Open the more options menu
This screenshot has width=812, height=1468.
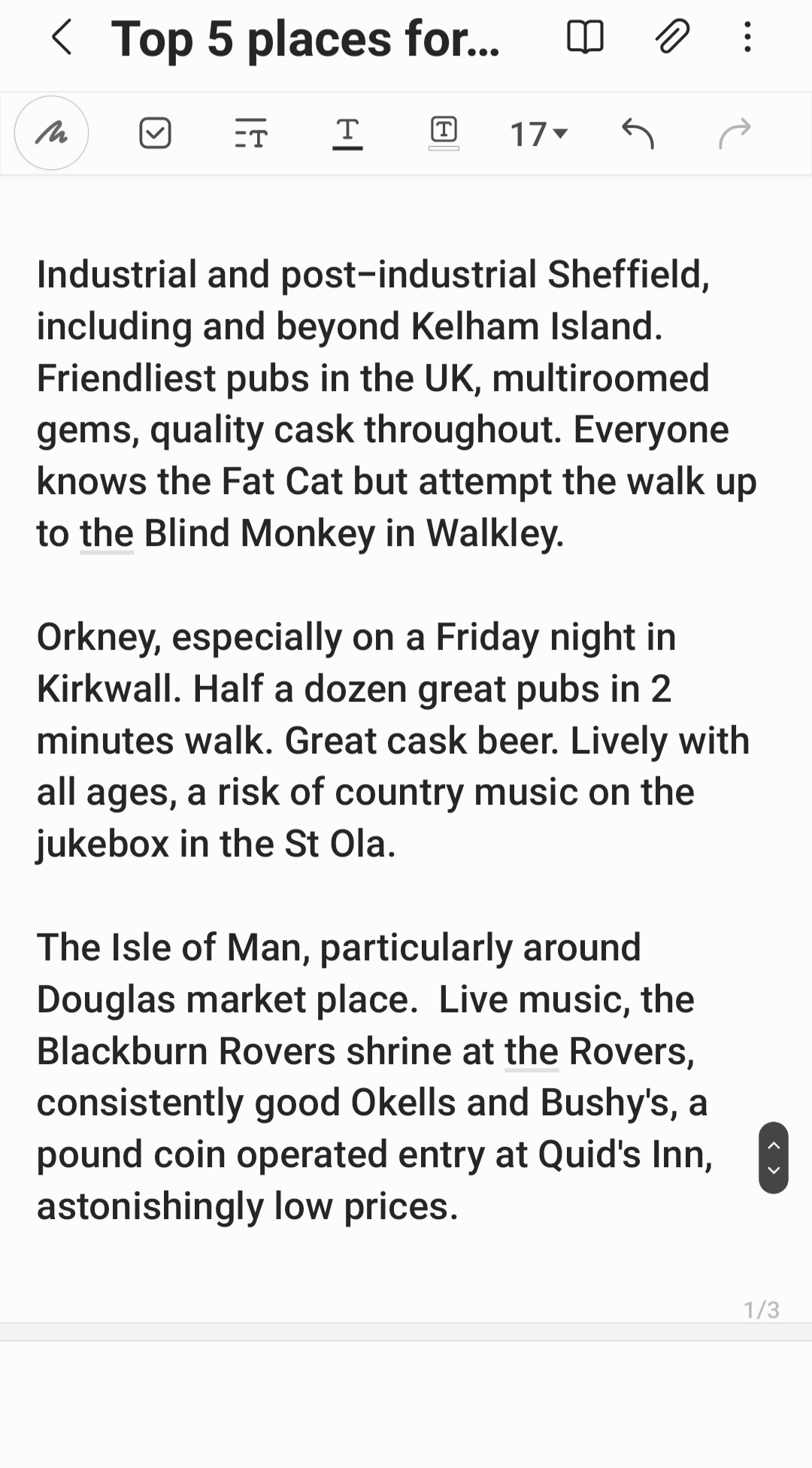click(x=747, y=37)
